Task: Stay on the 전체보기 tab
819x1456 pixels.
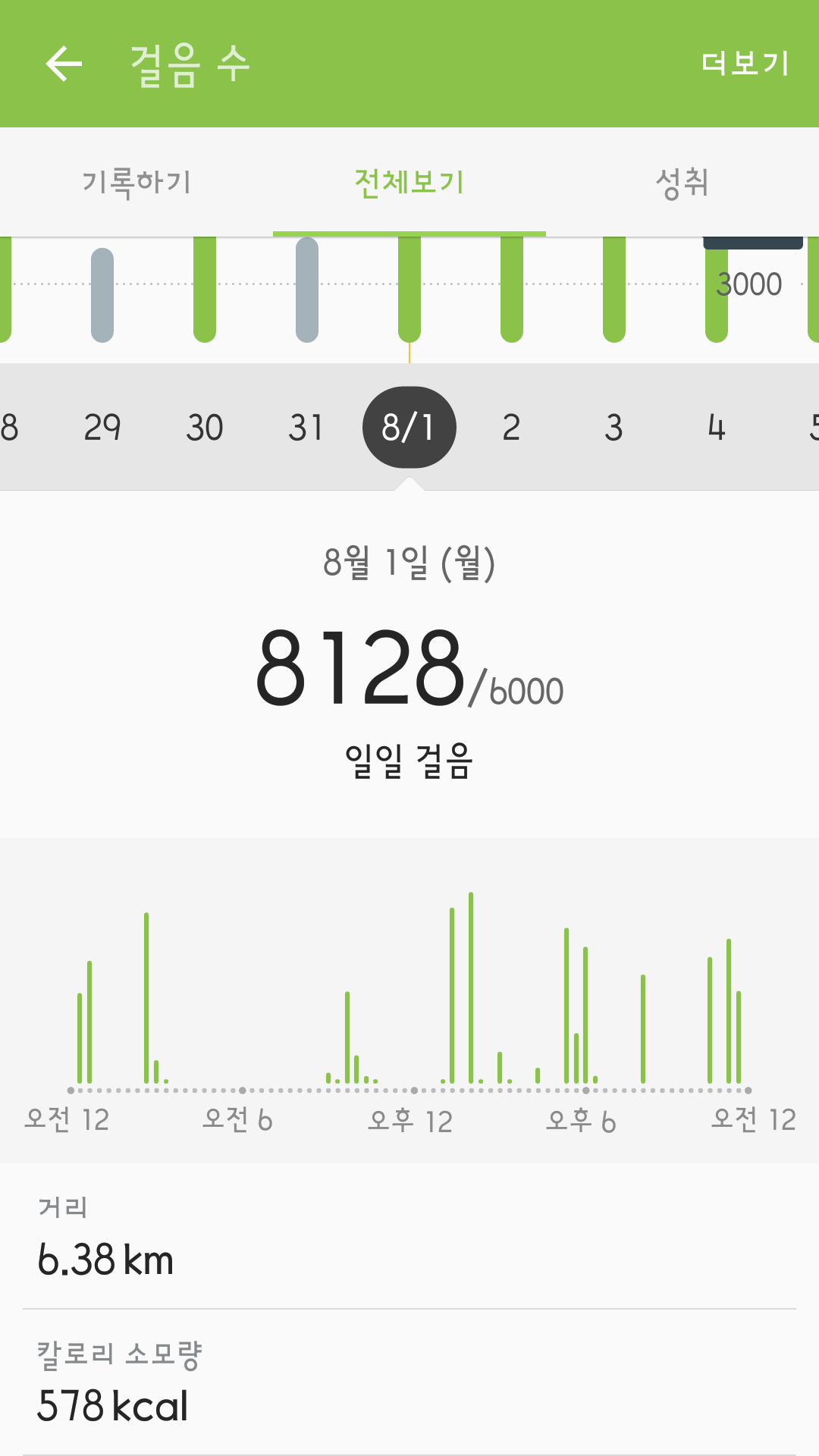Action: tap(409, 182)
